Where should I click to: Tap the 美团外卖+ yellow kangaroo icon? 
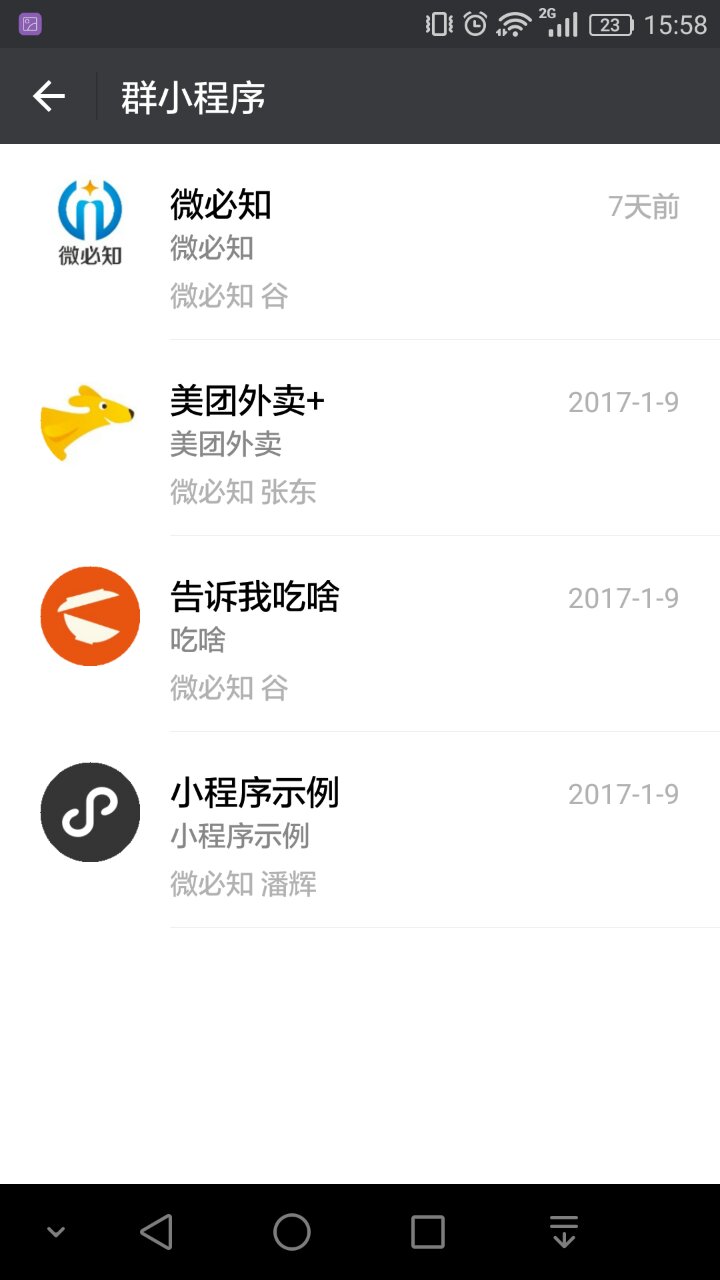point(89,418)
